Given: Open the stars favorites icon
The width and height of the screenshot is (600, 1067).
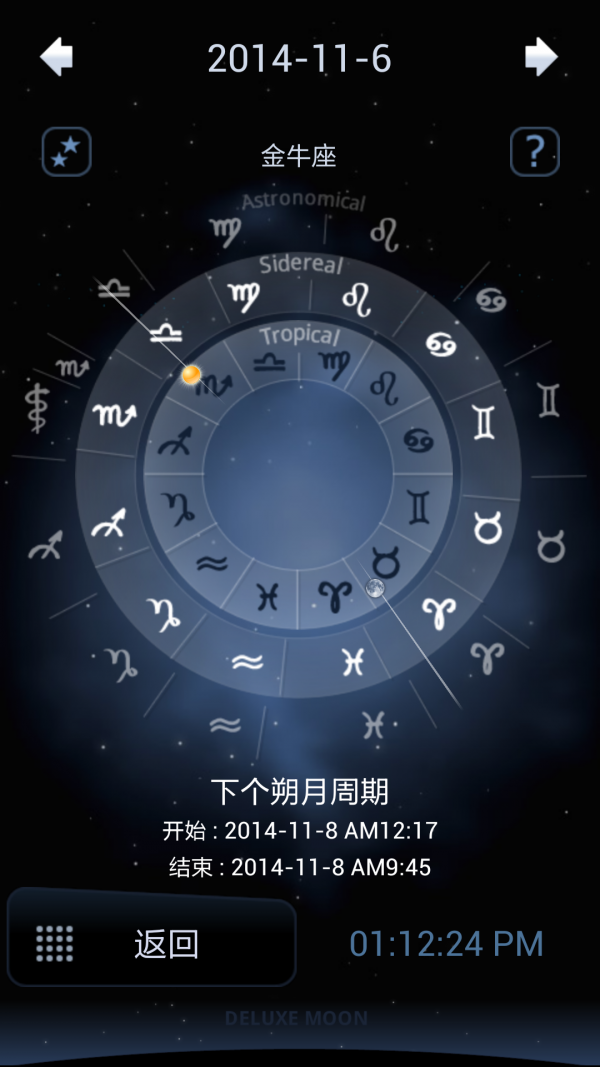Looking at the screenshot, I should [x=67, y=152].
